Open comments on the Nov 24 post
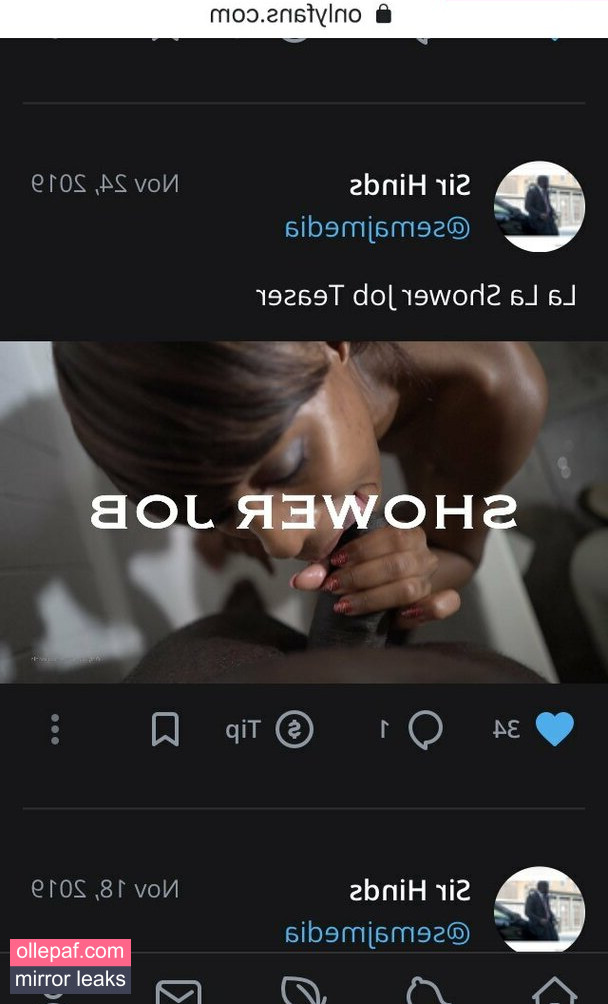 click(424, 730)
